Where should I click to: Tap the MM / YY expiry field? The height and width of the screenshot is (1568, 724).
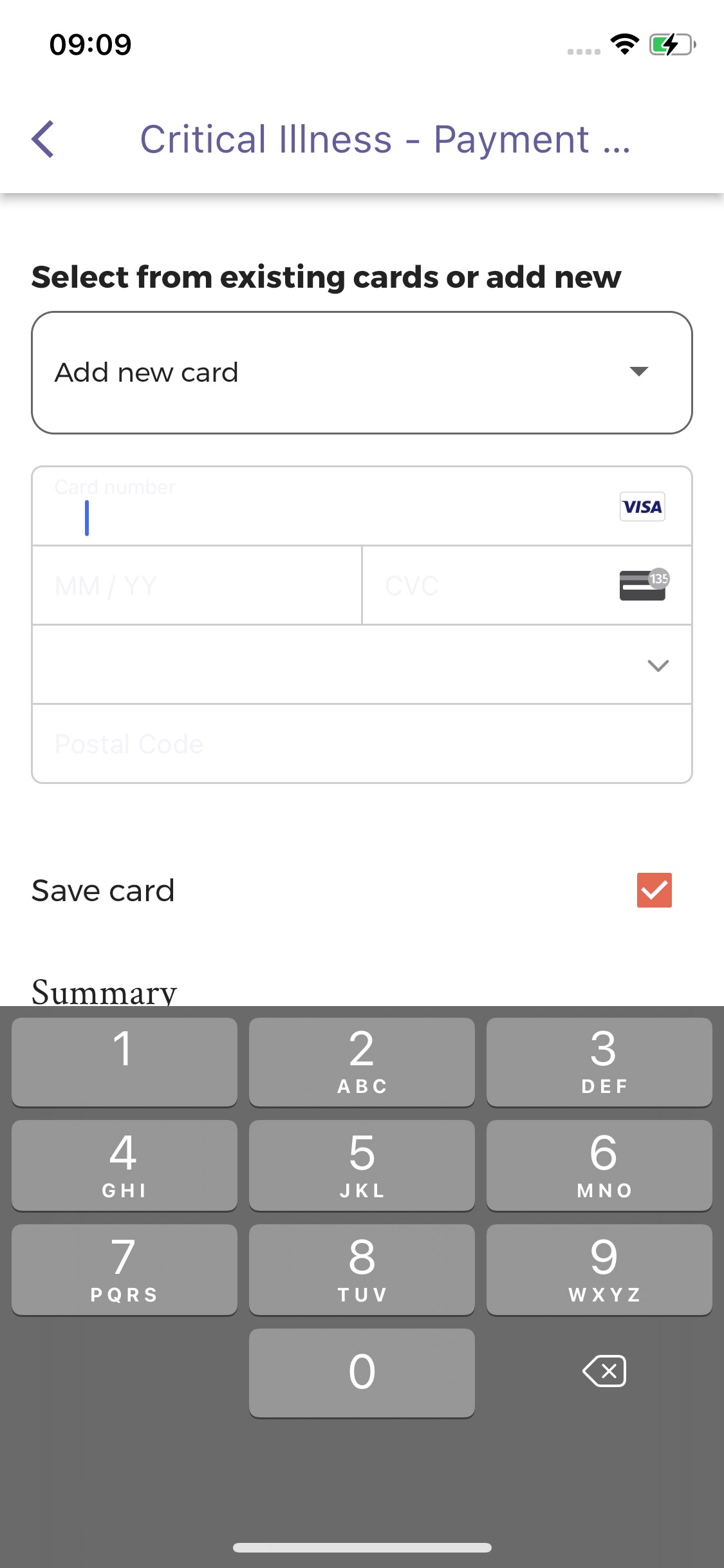point(193,584)
